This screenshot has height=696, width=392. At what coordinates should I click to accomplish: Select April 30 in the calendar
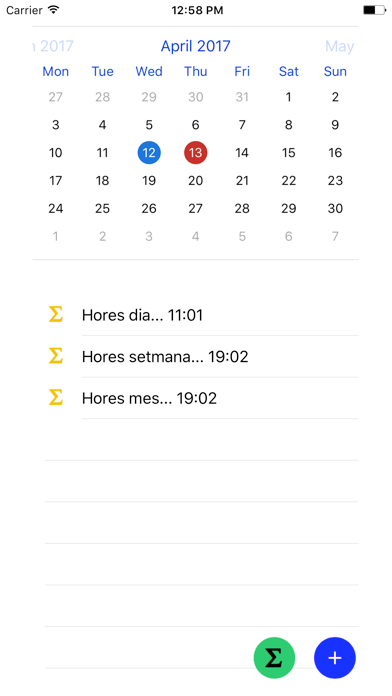[335, 208]
